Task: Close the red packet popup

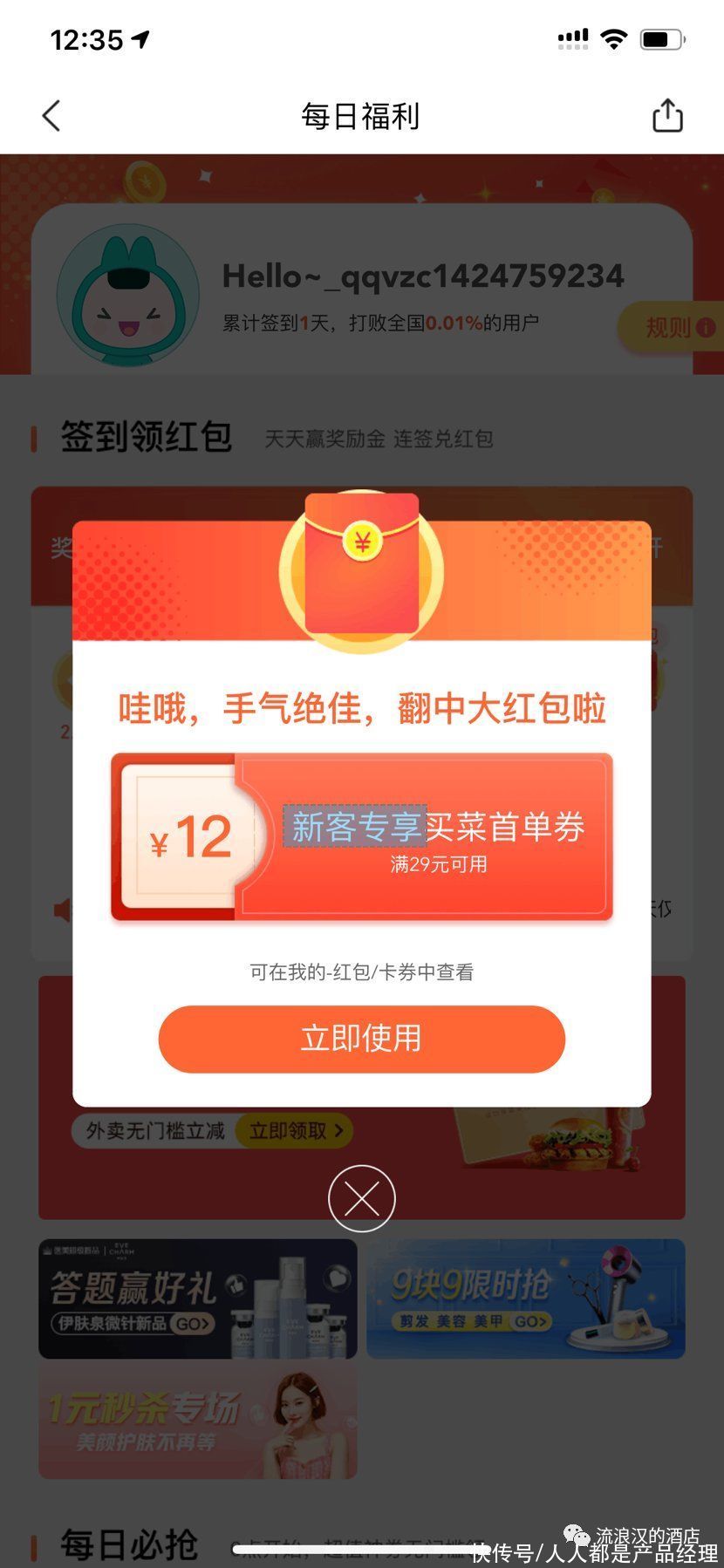Action: click(x=361, y=1198)
